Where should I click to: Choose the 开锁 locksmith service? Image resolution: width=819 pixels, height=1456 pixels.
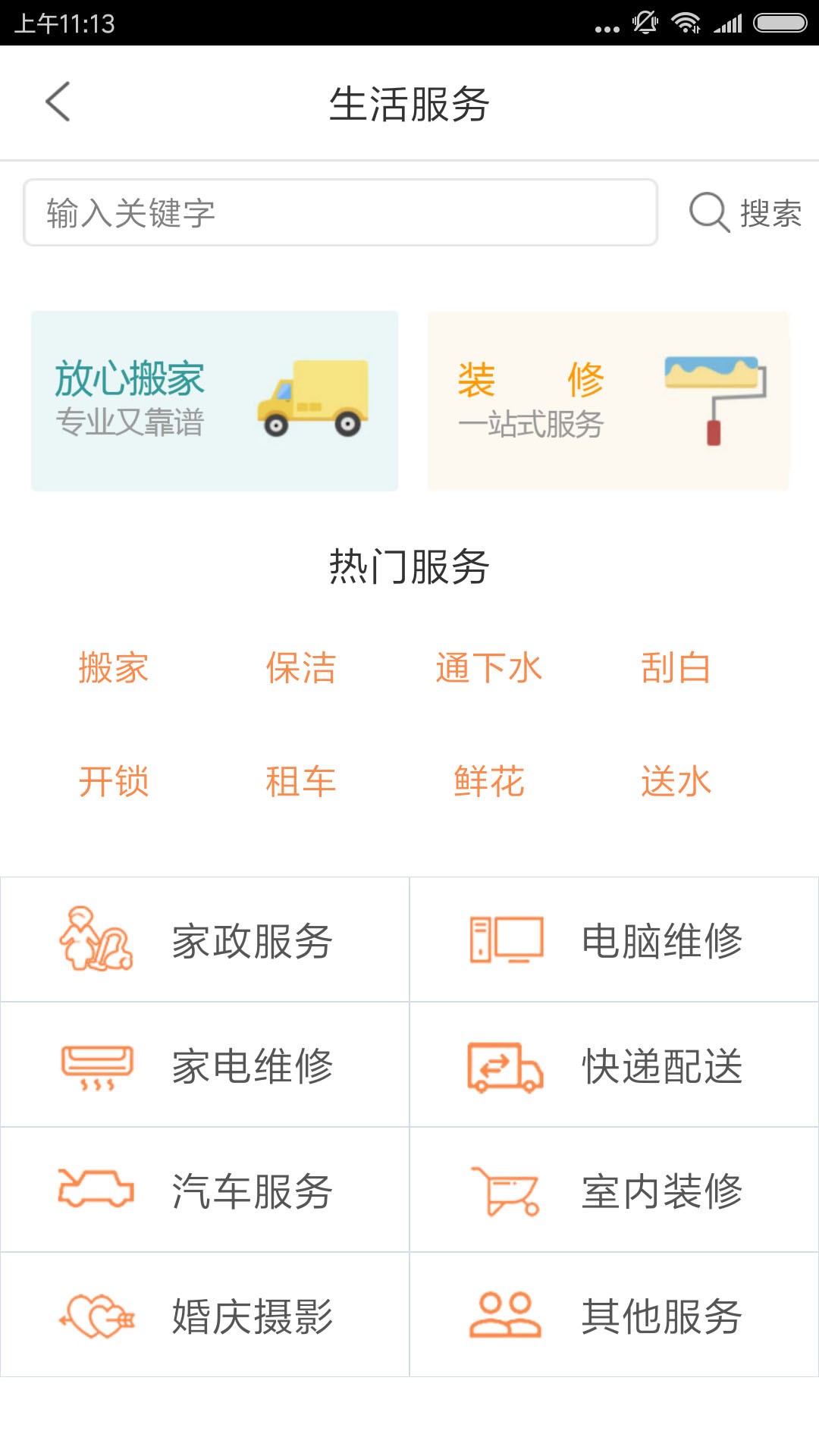[114, 781]
